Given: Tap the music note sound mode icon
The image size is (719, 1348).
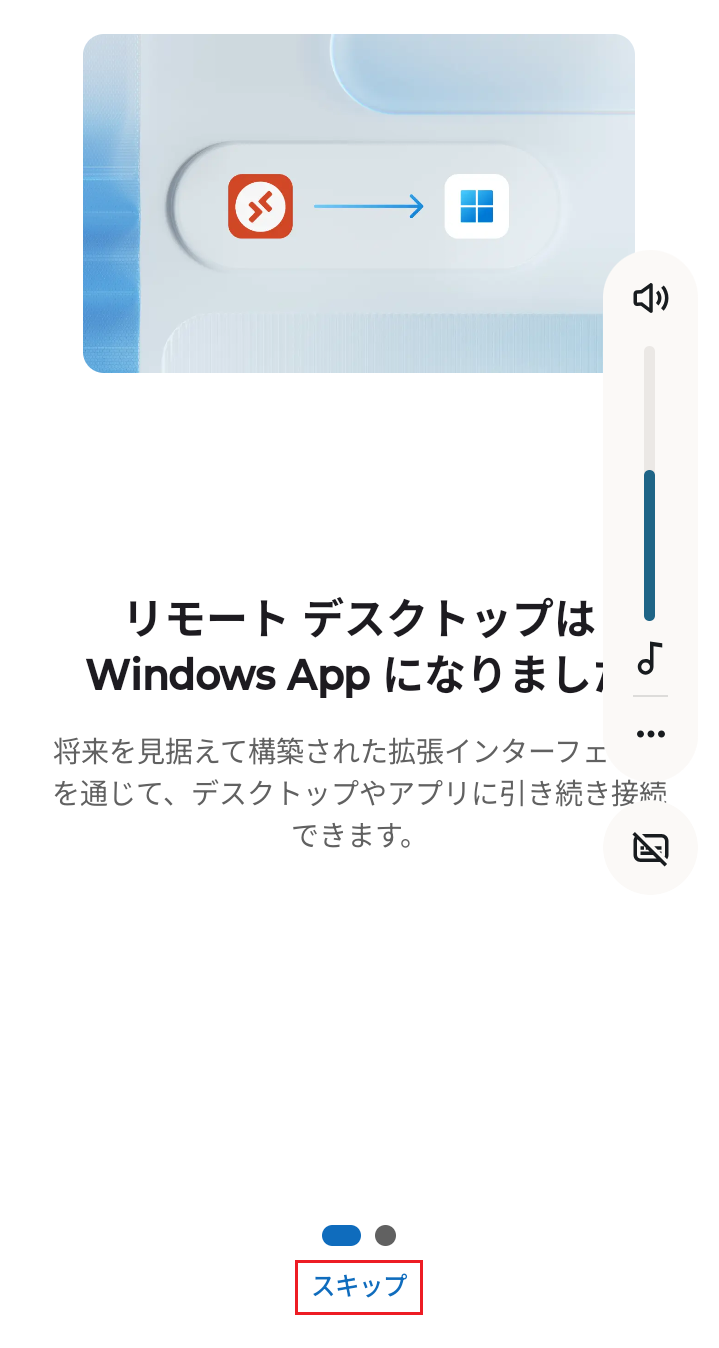Looking at the screenshot, I should coord(650,658).
